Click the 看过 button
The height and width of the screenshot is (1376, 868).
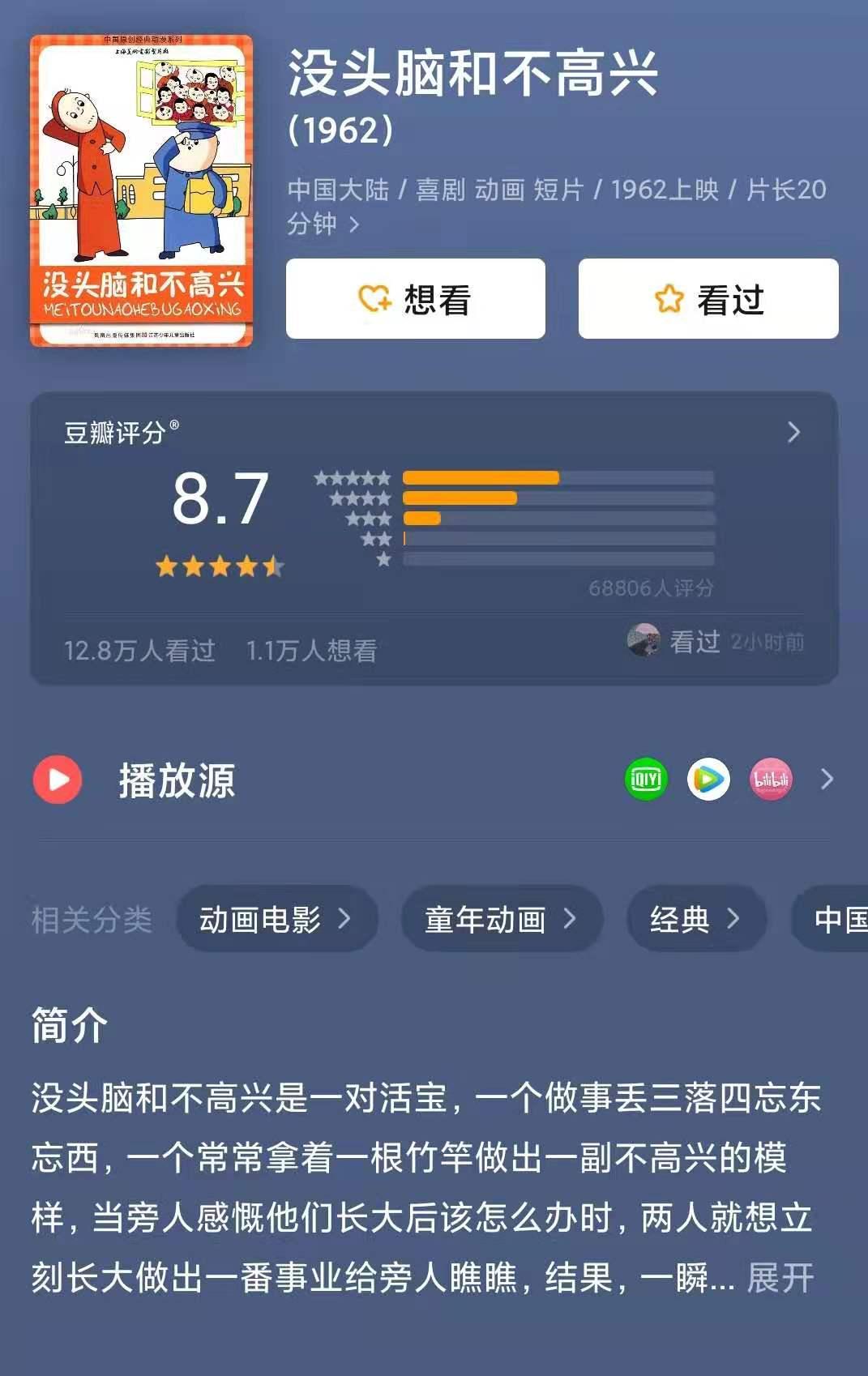(708, 298)
